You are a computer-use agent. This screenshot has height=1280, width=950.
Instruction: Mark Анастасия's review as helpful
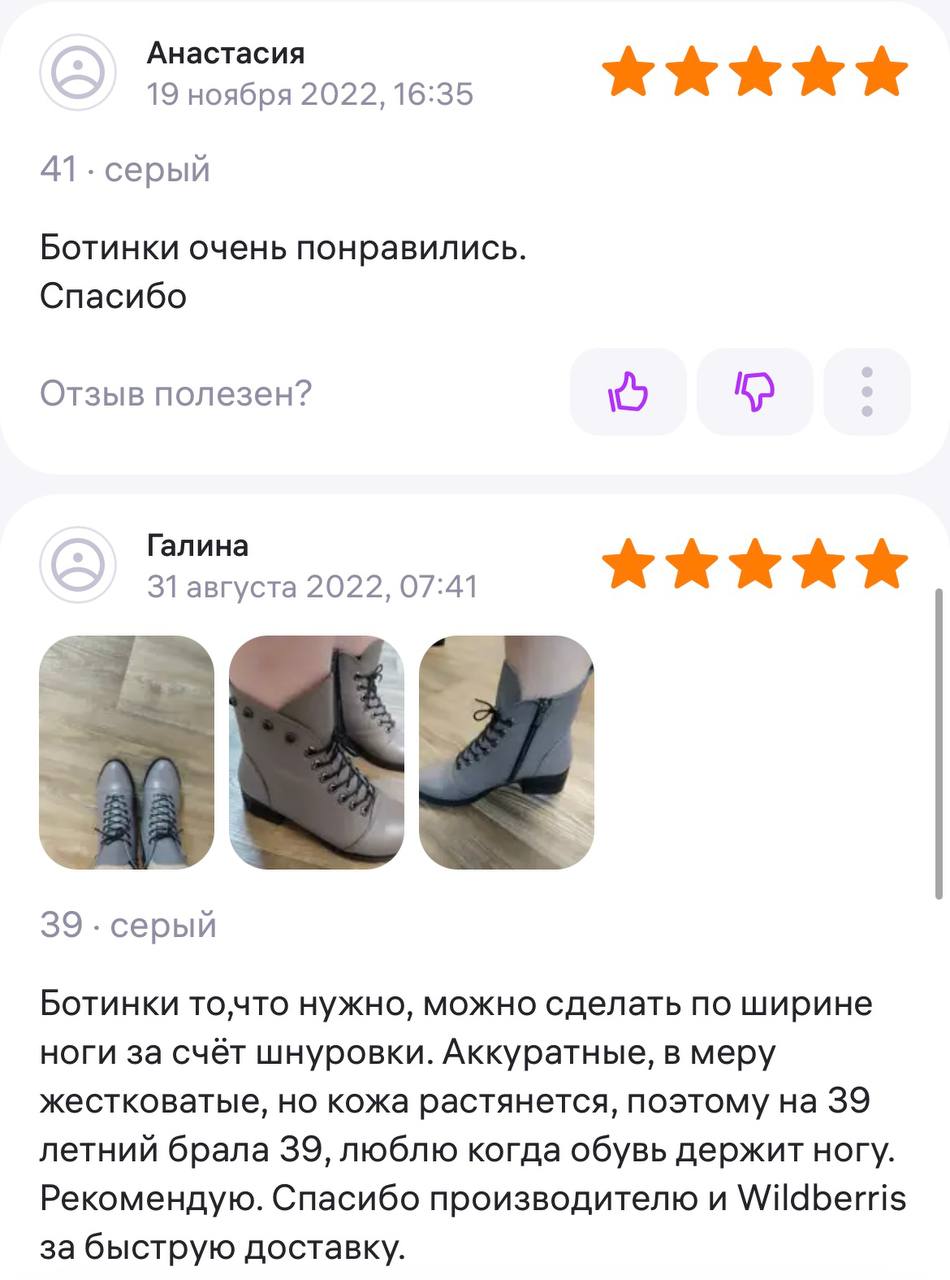[x=628, y=392]
